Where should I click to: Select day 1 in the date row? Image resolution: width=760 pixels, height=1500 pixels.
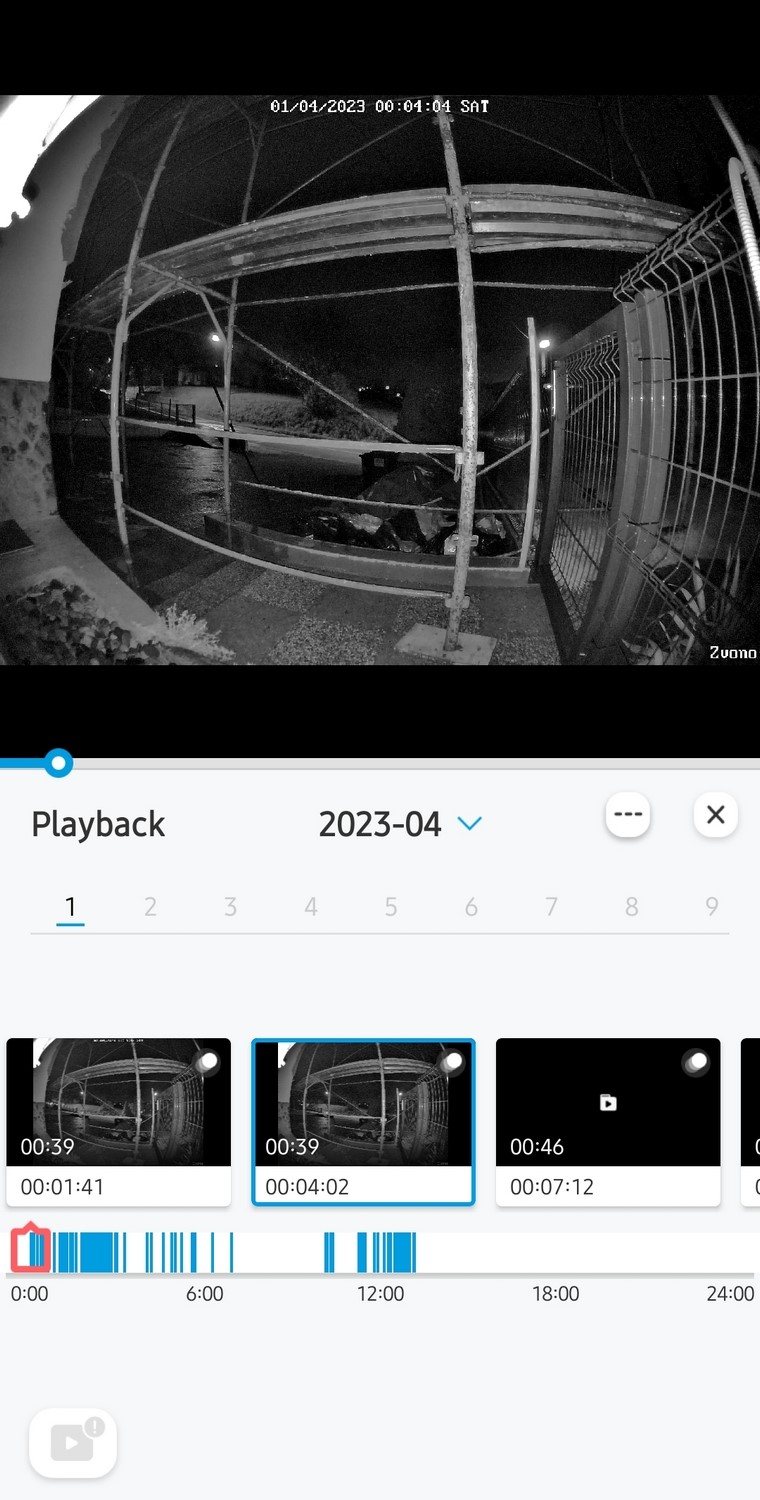70,906
